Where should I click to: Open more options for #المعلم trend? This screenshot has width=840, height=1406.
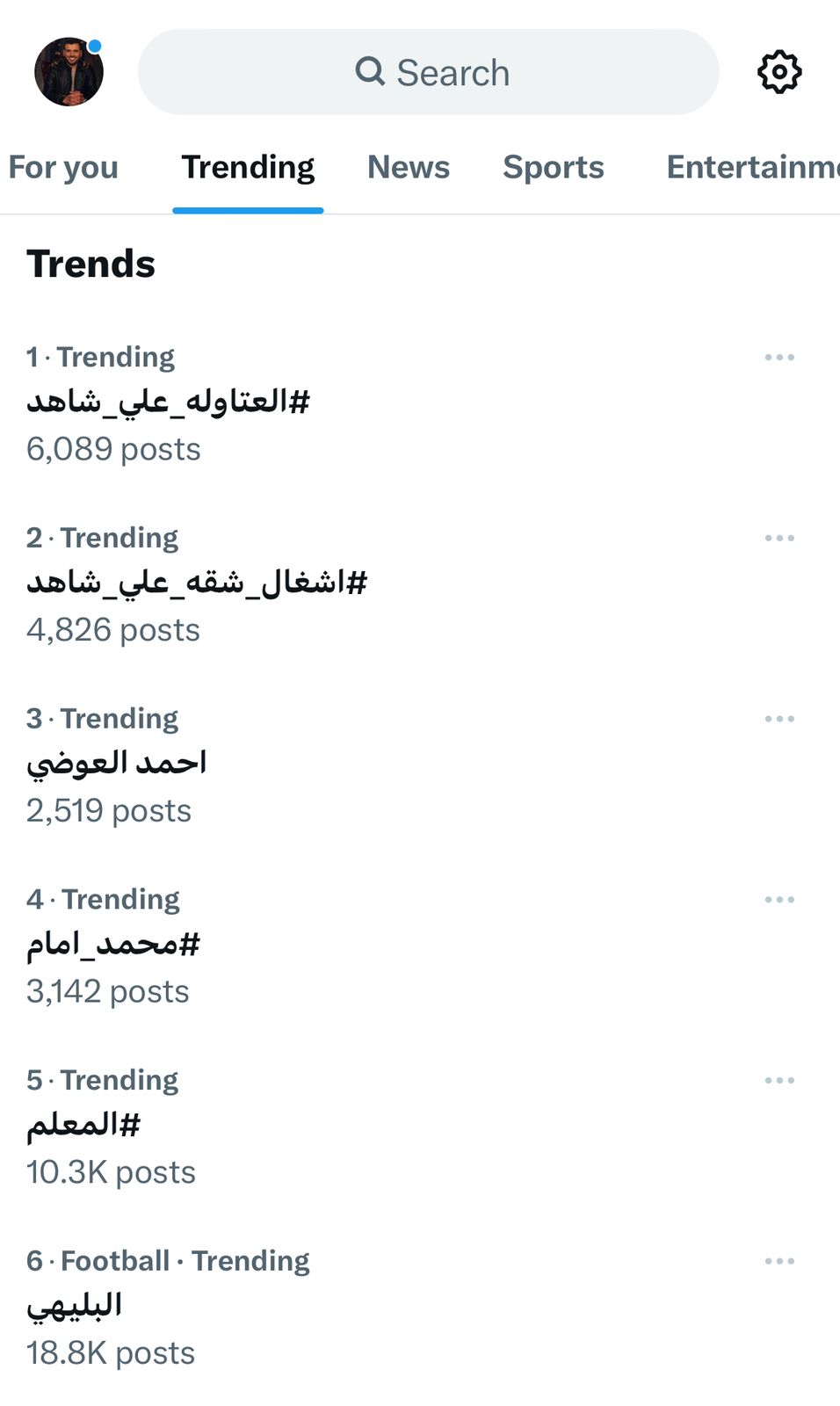pos(779,1080)
